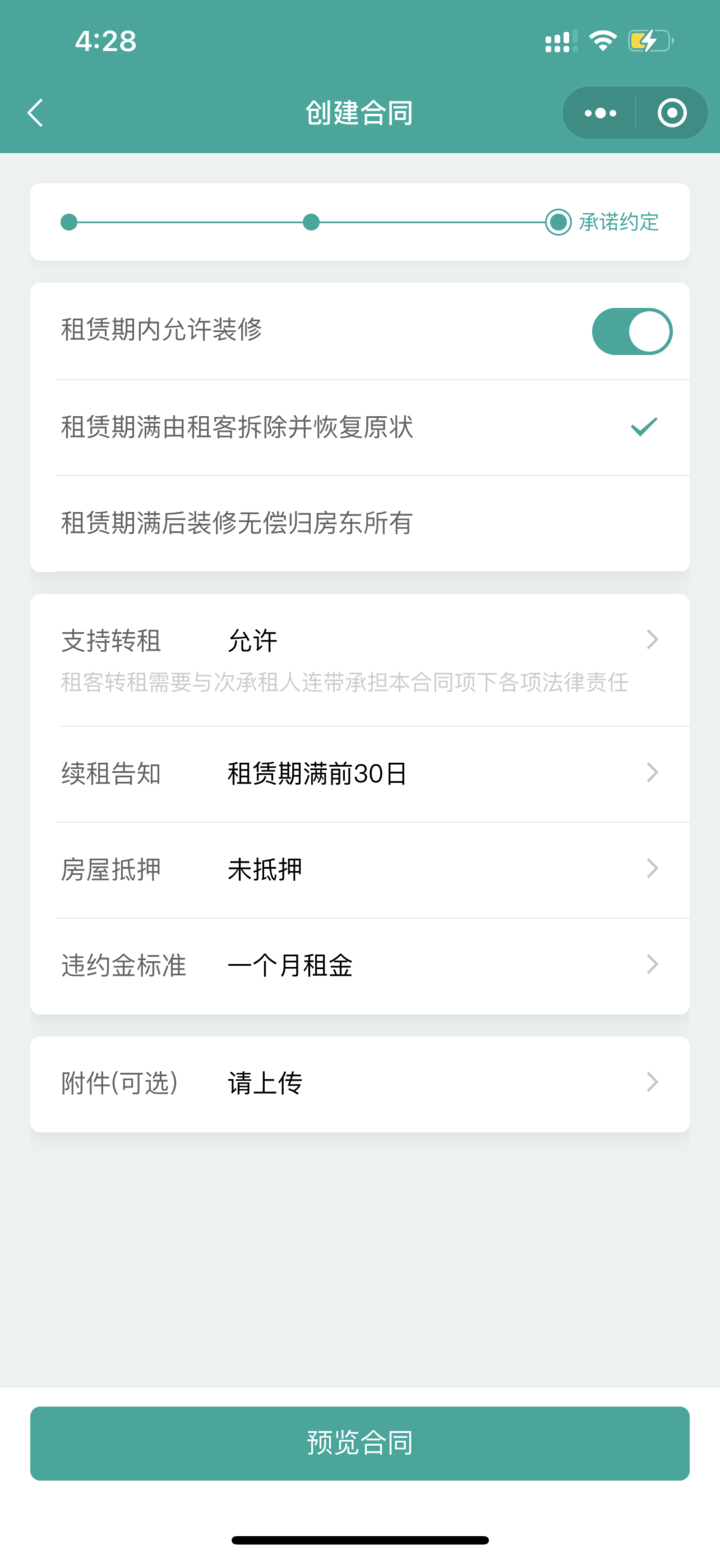Select 租赁期满由租客拆除并恢复原状 option
Screen dimensions: 720x1558
click(x=360, y=428)
